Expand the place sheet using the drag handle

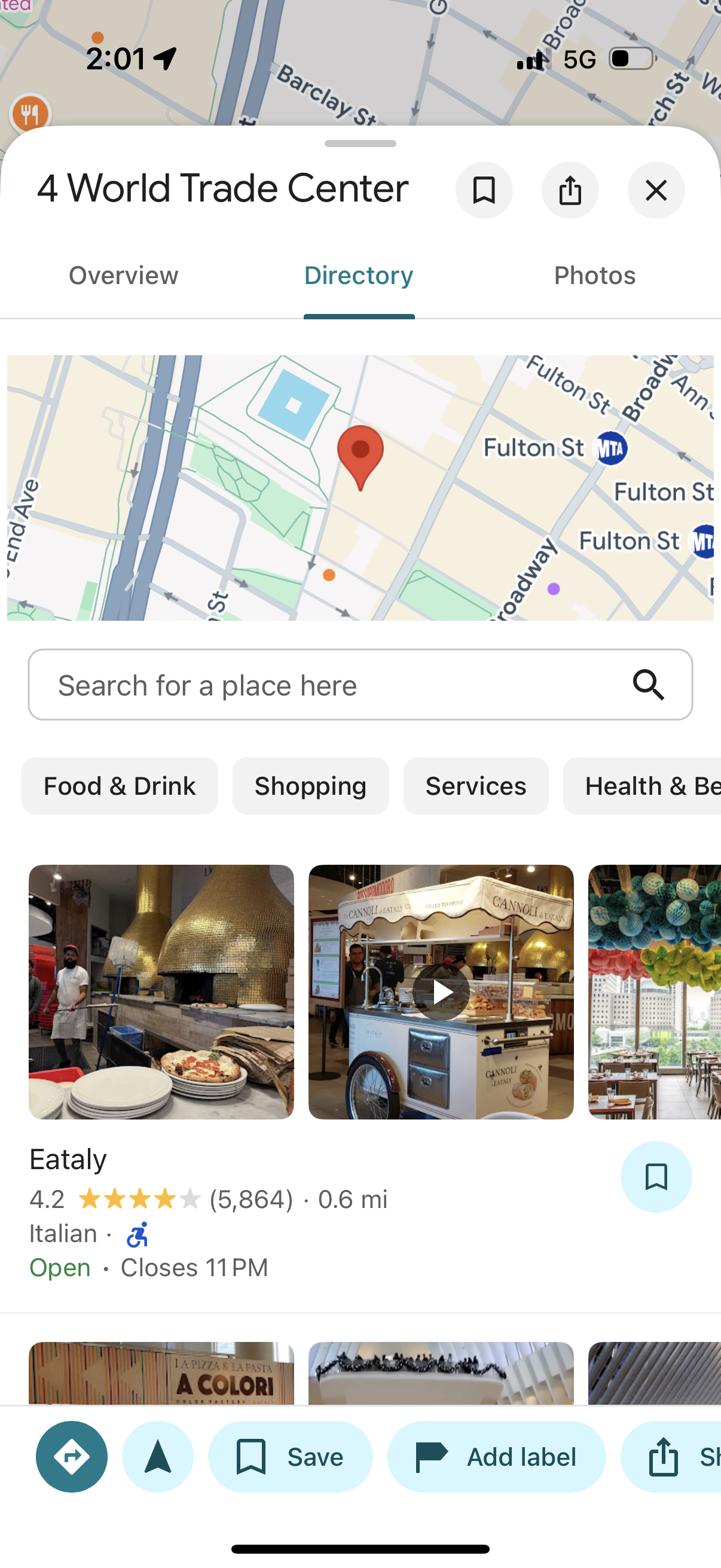click(x=360, y=144)
